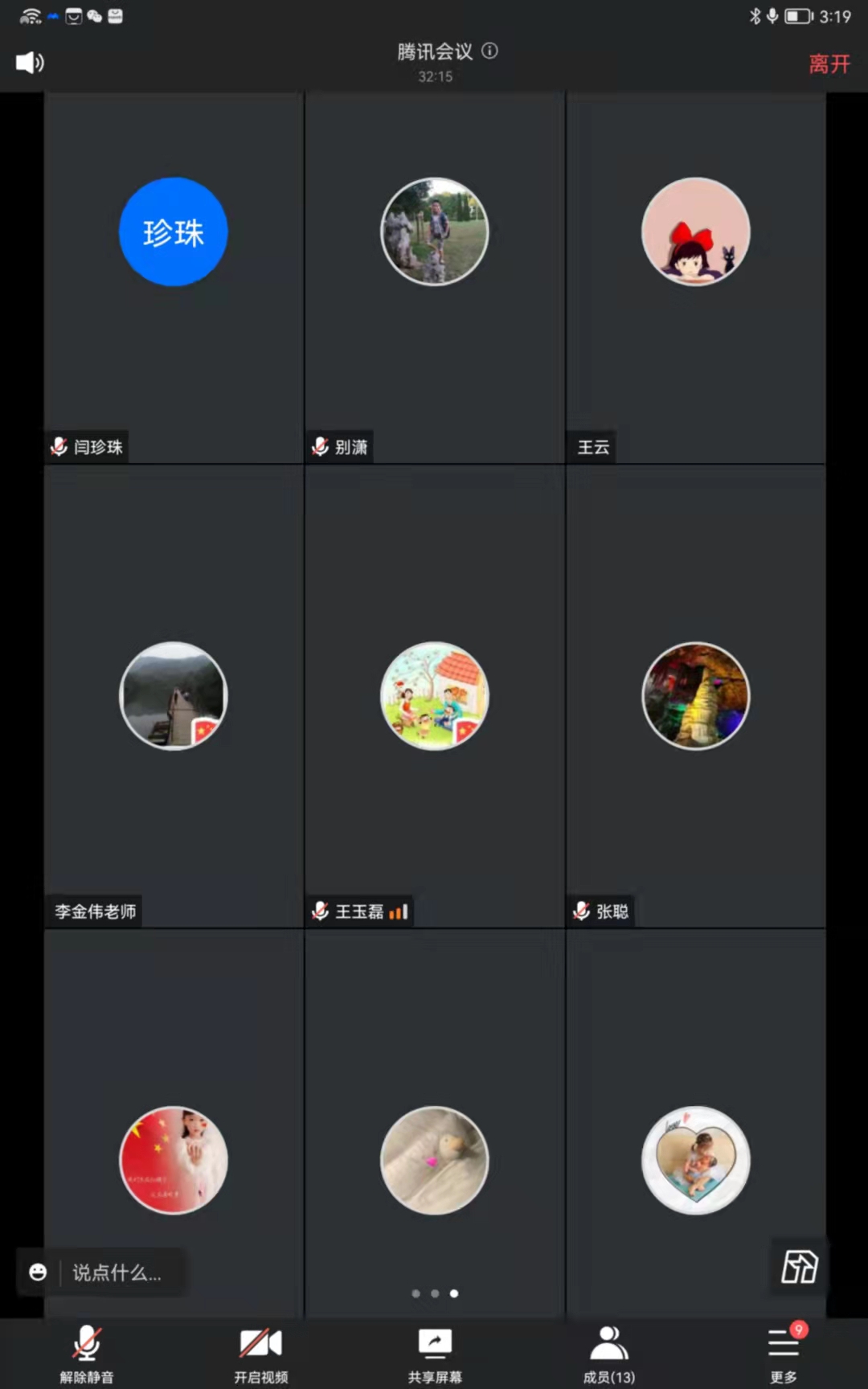This screenshot has height=1389, width=868.
Task: Toggle the speaker audio output icon
Action: click(x=30, y=63)
